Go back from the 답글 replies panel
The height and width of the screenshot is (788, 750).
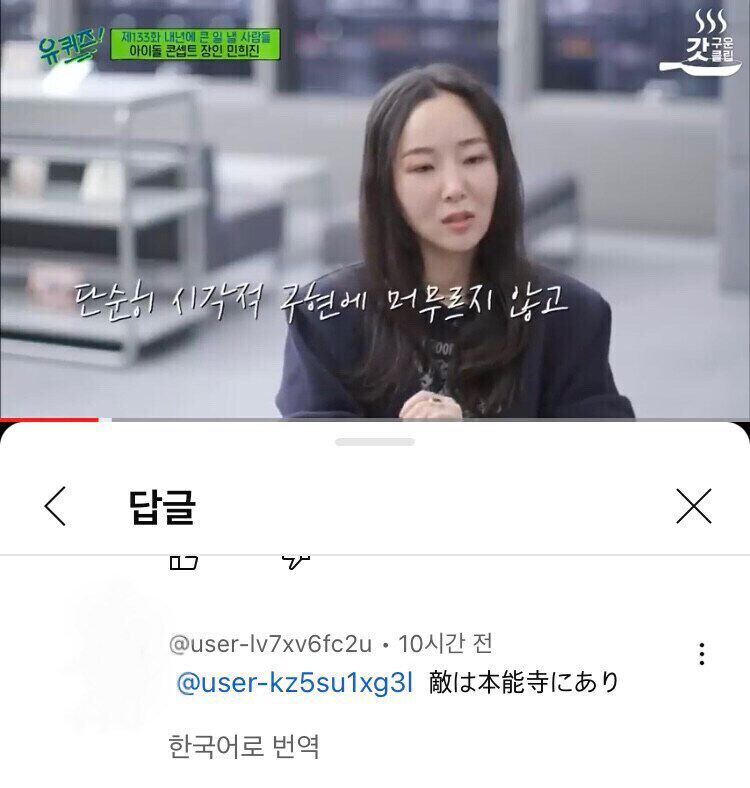pyautogui.click(x=55, y=506)
